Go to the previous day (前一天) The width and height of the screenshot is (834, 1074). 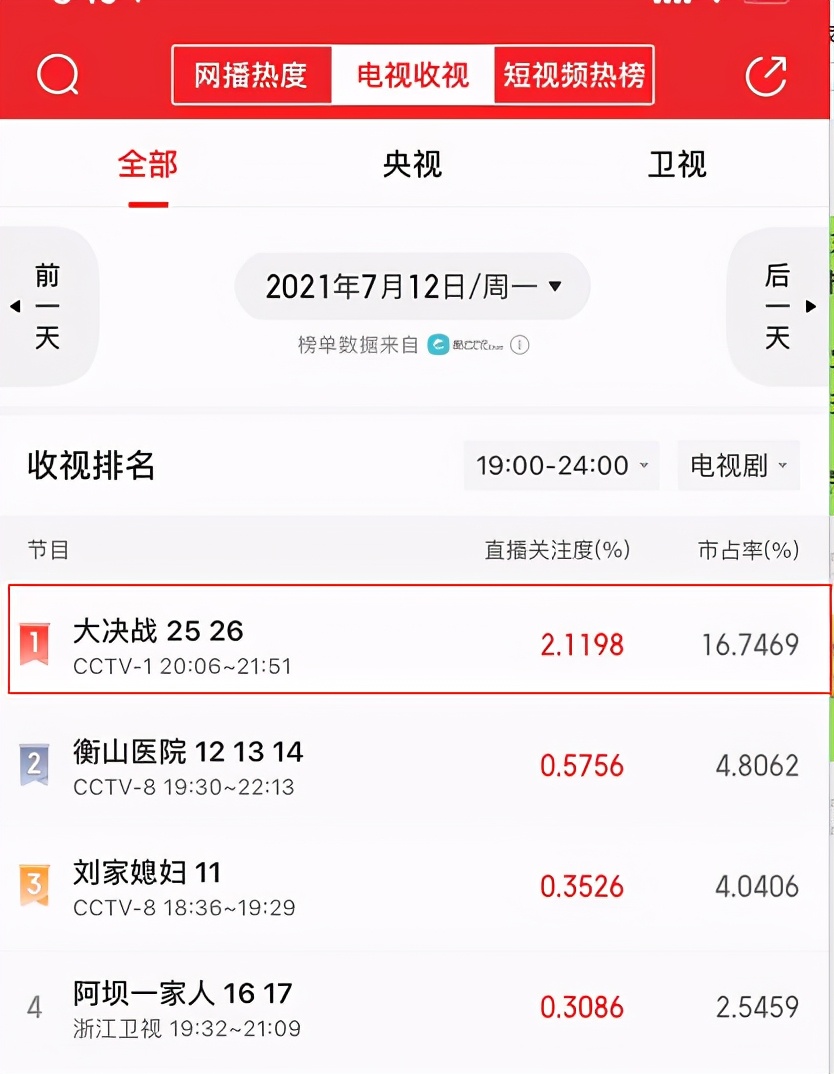(x=46, y=306)
